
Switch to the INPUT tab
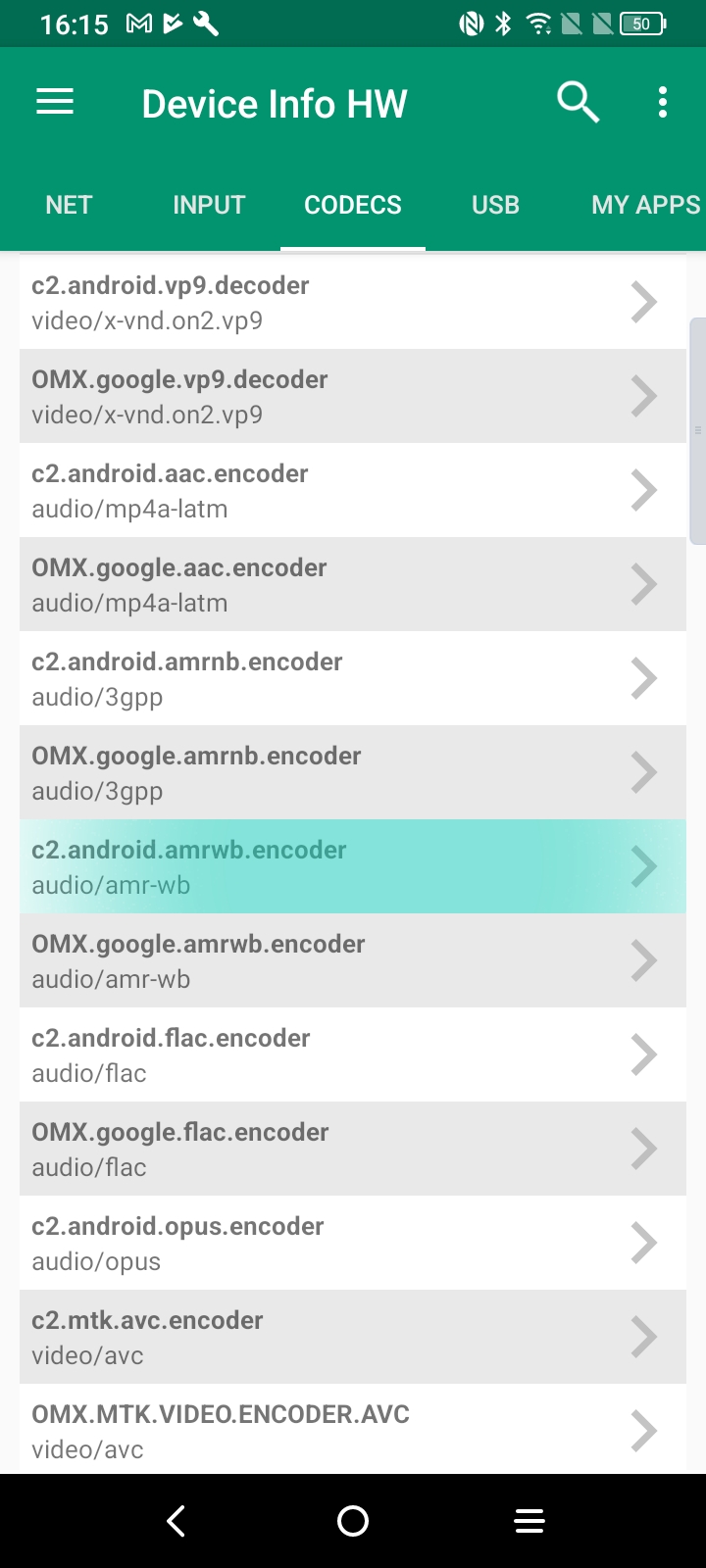(x=209, y=205)
